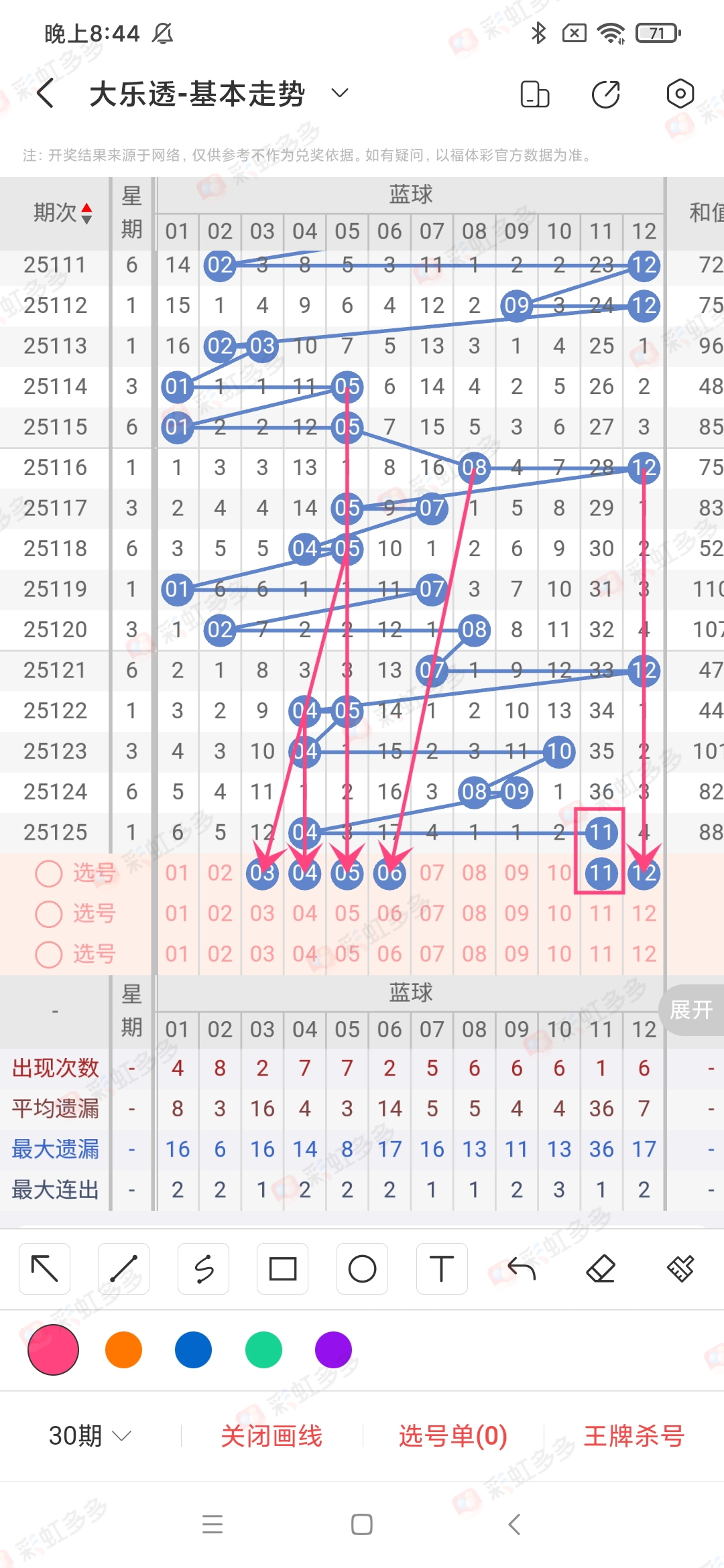Expand the chart with the 展开 control
Screen dimensions: 724x1568
tap(692, 1010)
